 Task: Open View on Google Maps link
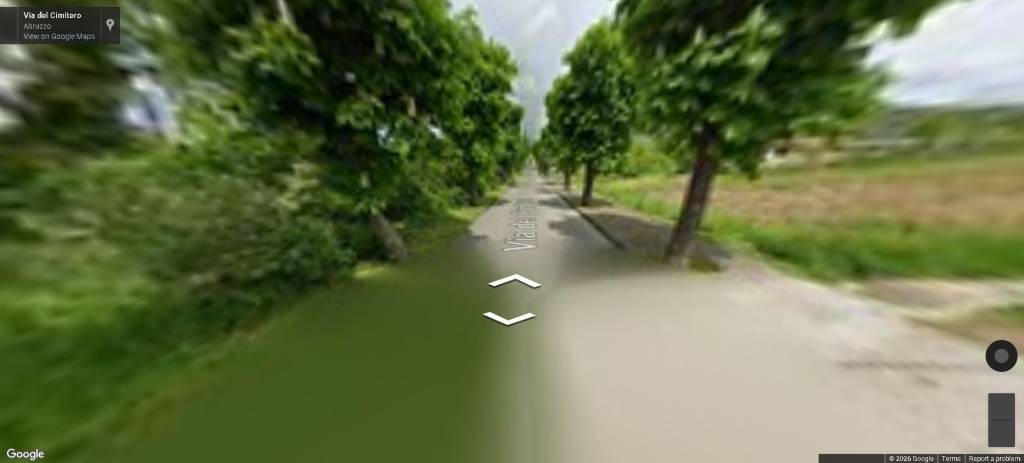pyautogui.click(x=59, y=36)
